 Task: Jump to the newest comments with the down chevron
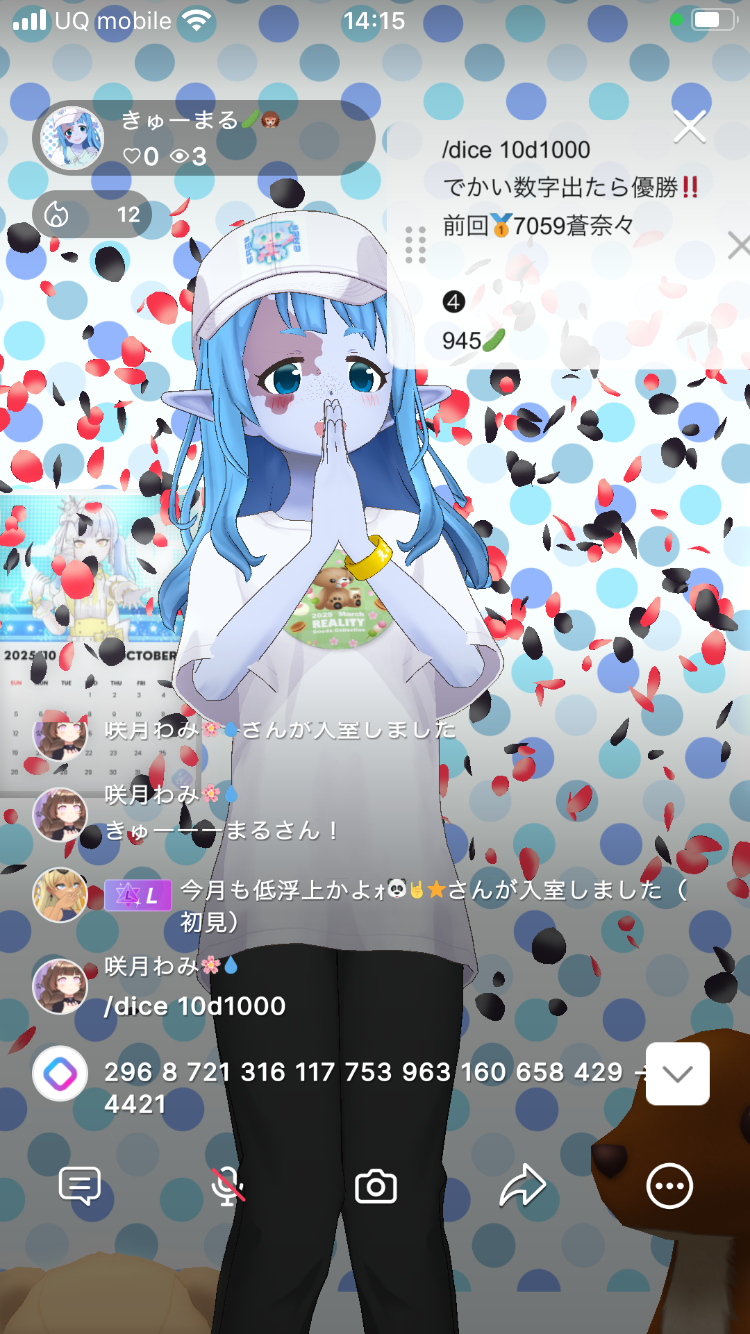click(678, 1074)
